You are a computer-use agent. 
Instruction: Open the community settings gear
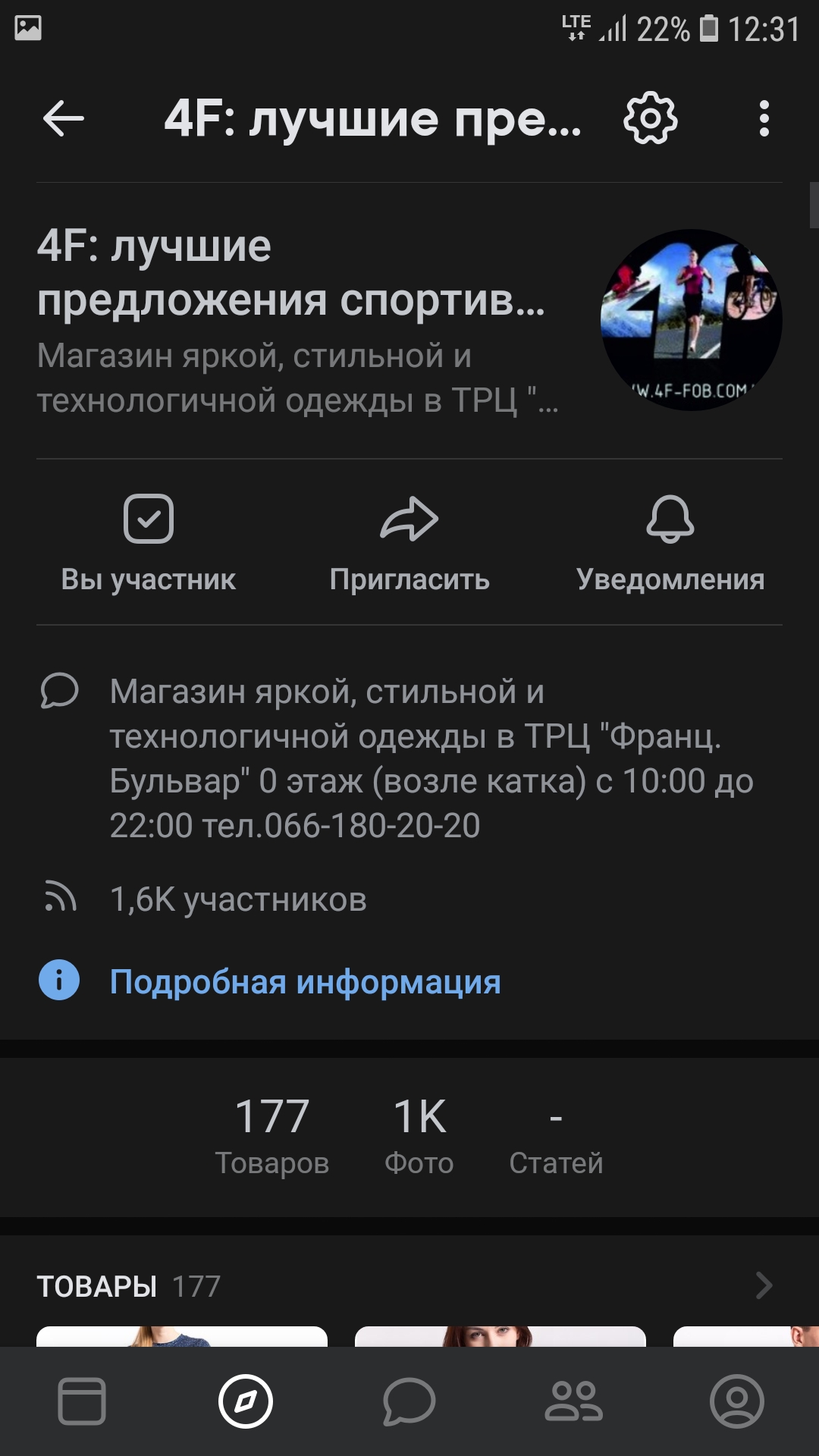(x=650, y=119)
